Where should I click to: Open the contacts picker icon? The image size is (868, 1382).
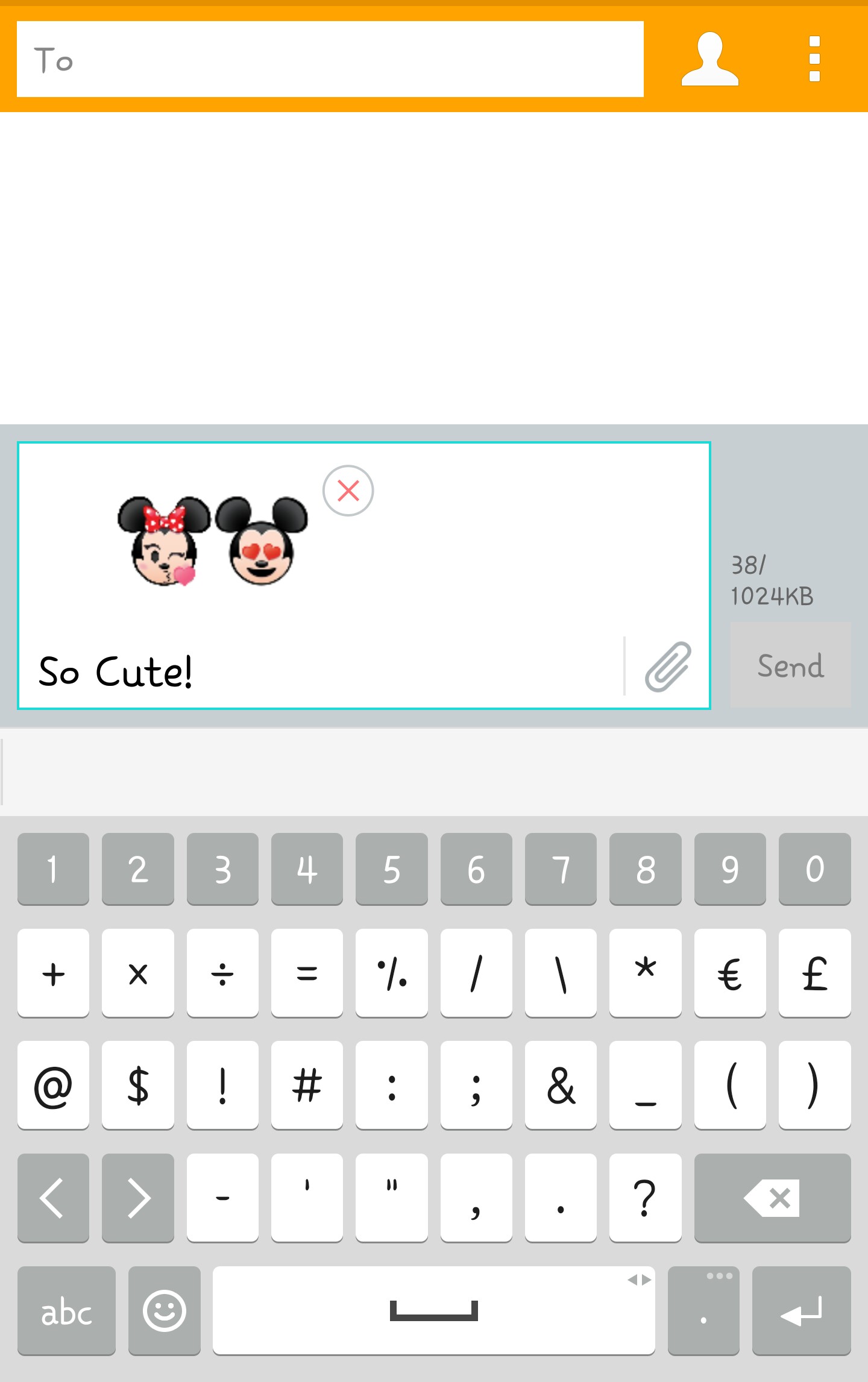709,59
